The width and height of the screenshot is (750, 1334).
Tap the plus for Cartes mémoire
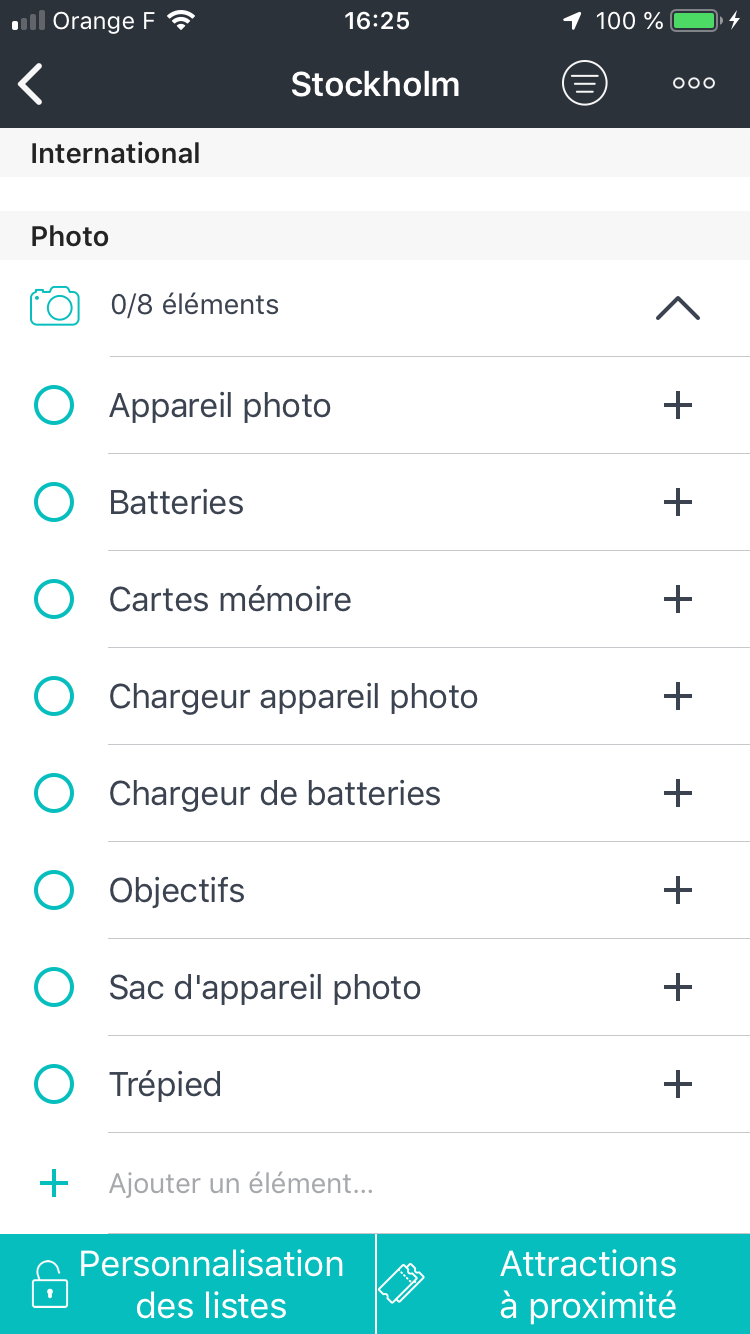click(678, 599)
